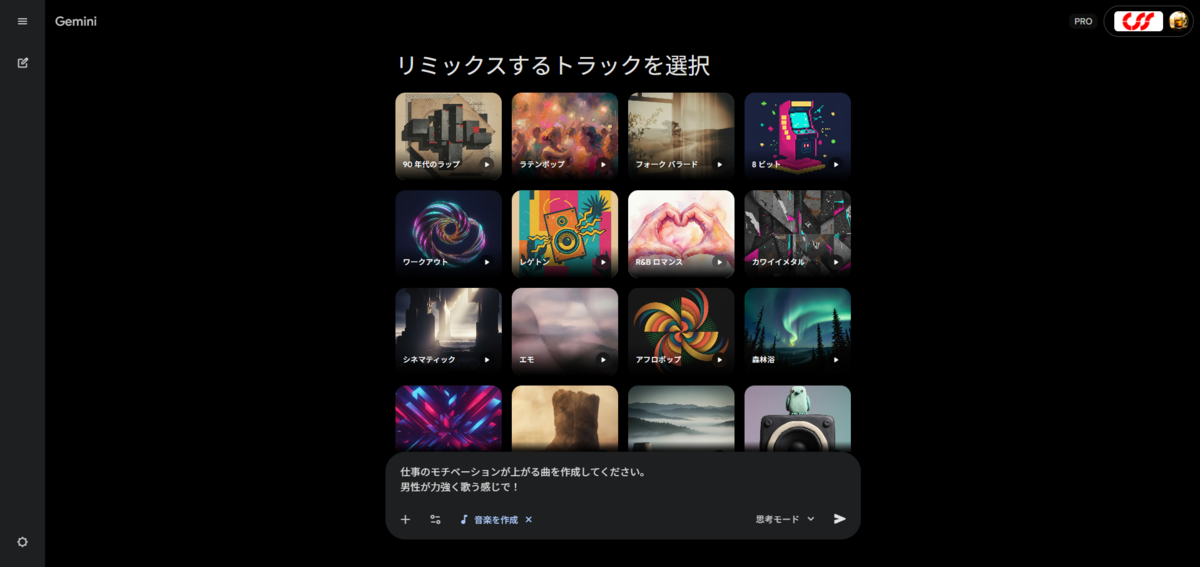This screenshot has width=1200, height=567.
Task: Choose the ラテンポップ track card
Action: coord(564,132)
